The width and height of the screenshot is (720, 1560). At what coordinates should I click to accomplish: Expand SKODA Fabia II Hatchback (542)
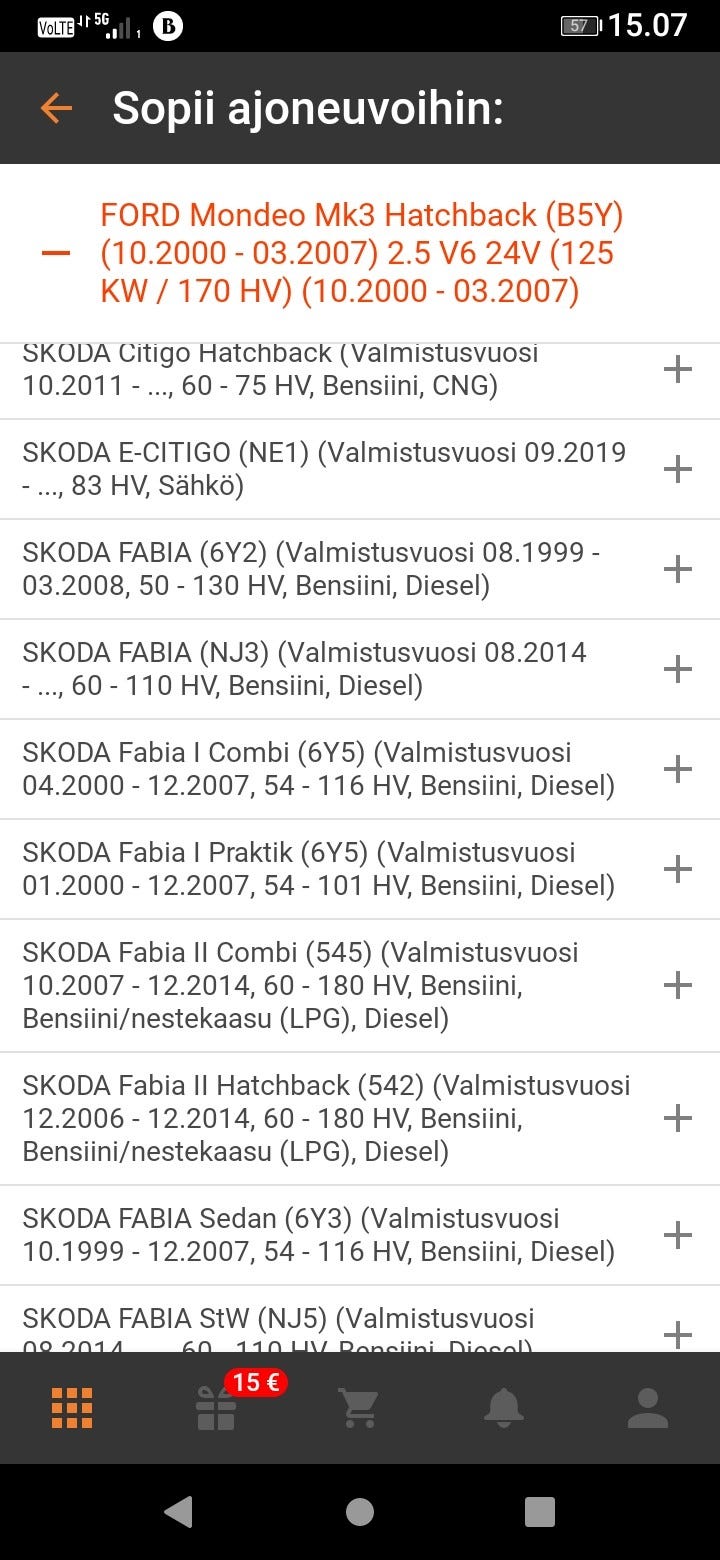(x=677, y=1118)
